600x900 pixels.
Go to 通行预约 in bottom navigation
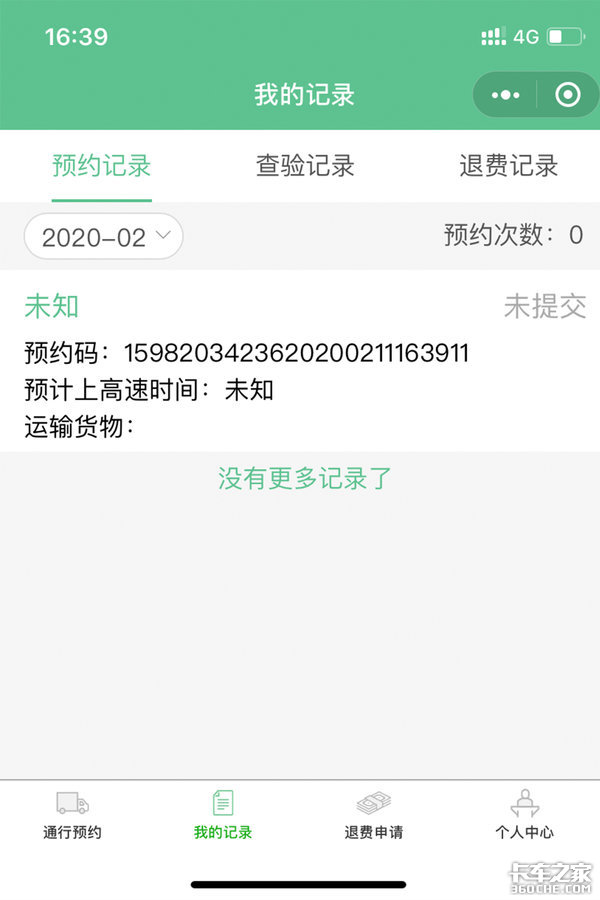coord(73,815)
